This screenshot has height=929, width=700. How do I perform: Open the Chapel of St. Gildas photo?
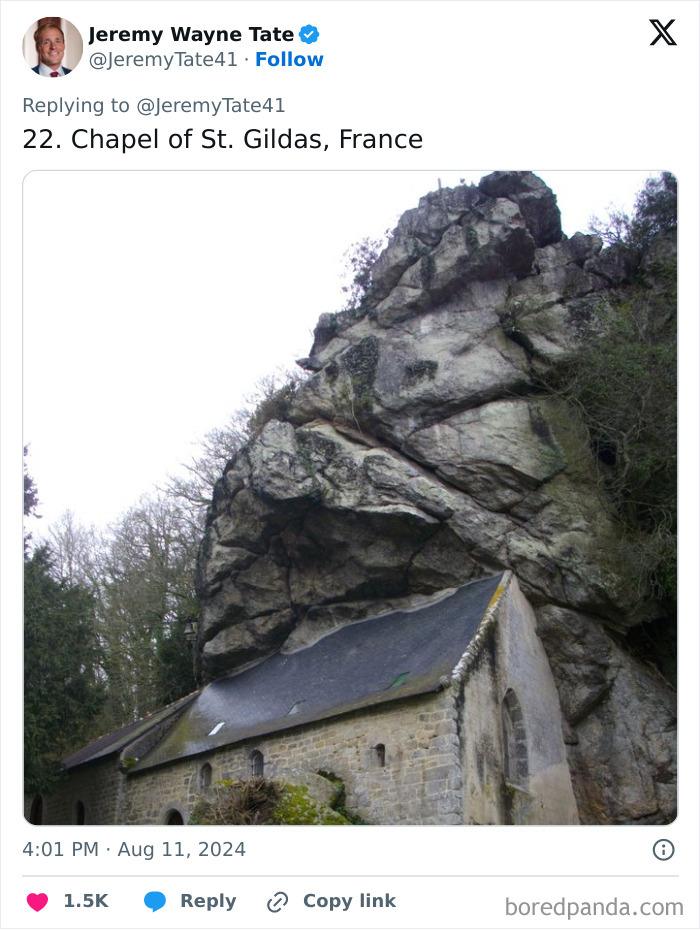350,497
